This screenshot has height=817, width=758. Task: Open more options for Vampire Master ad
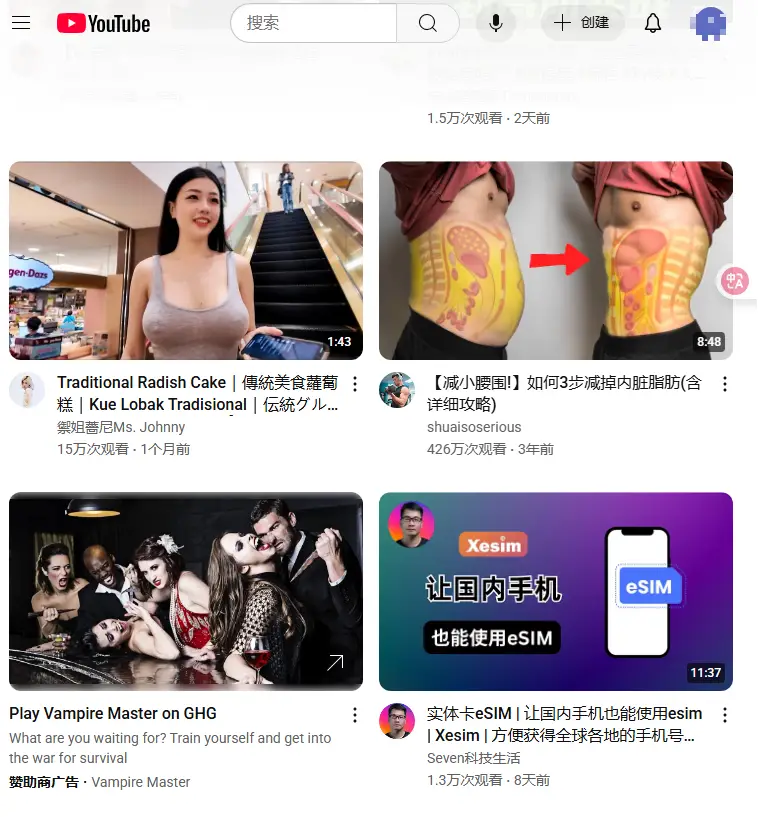tap(355, 715)
